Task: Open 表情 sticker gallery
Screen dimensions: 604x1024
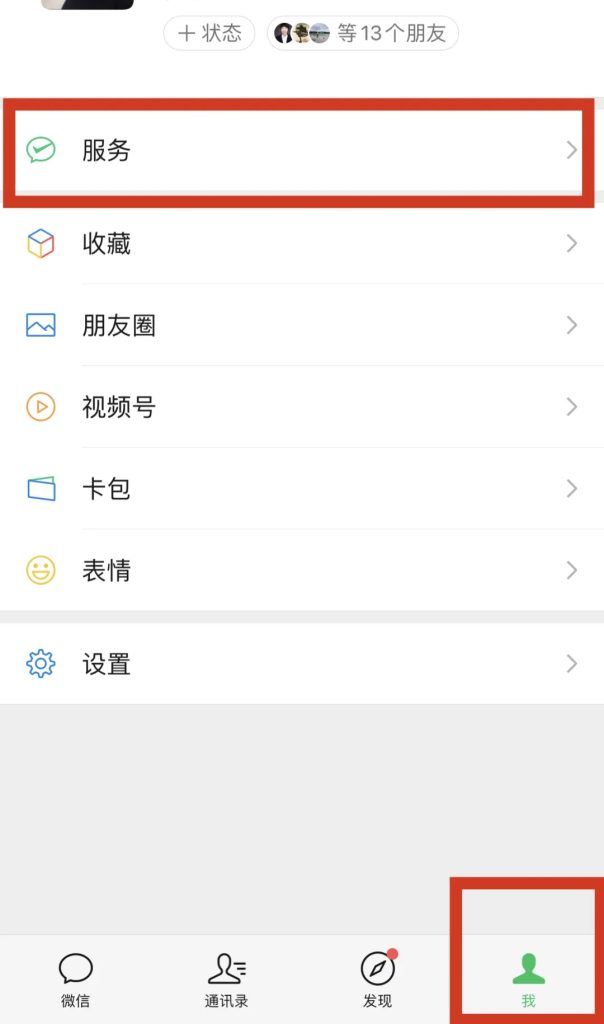Action: 300,571
